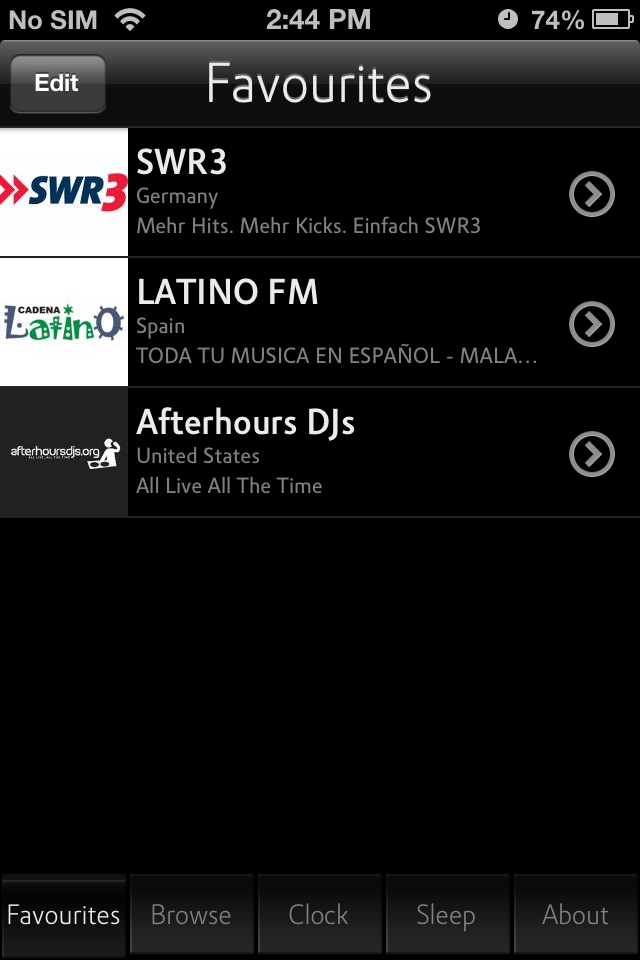Open the Sleep tab

click(447, 915)
